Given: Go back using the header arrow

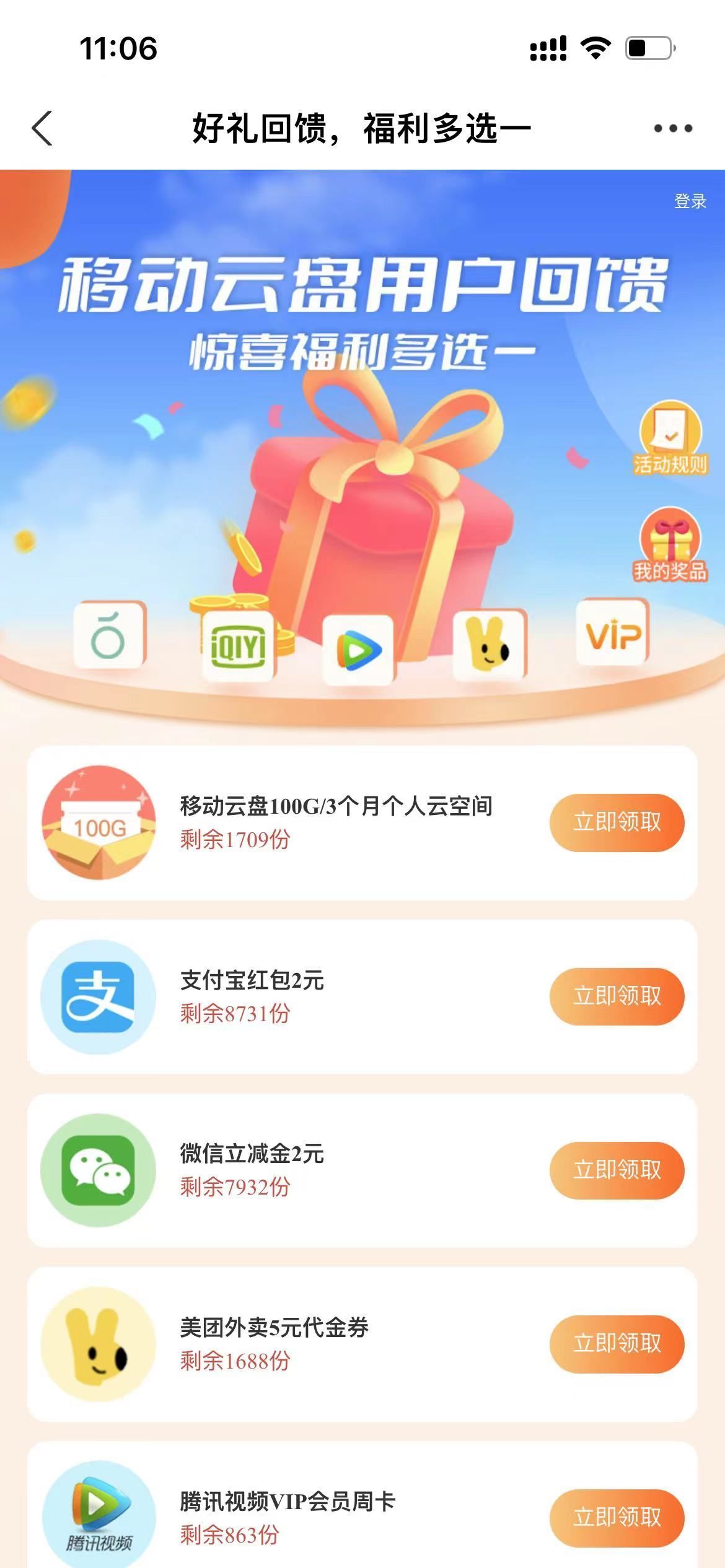Looking at the screenshot, I should click(x=42, y=129).
